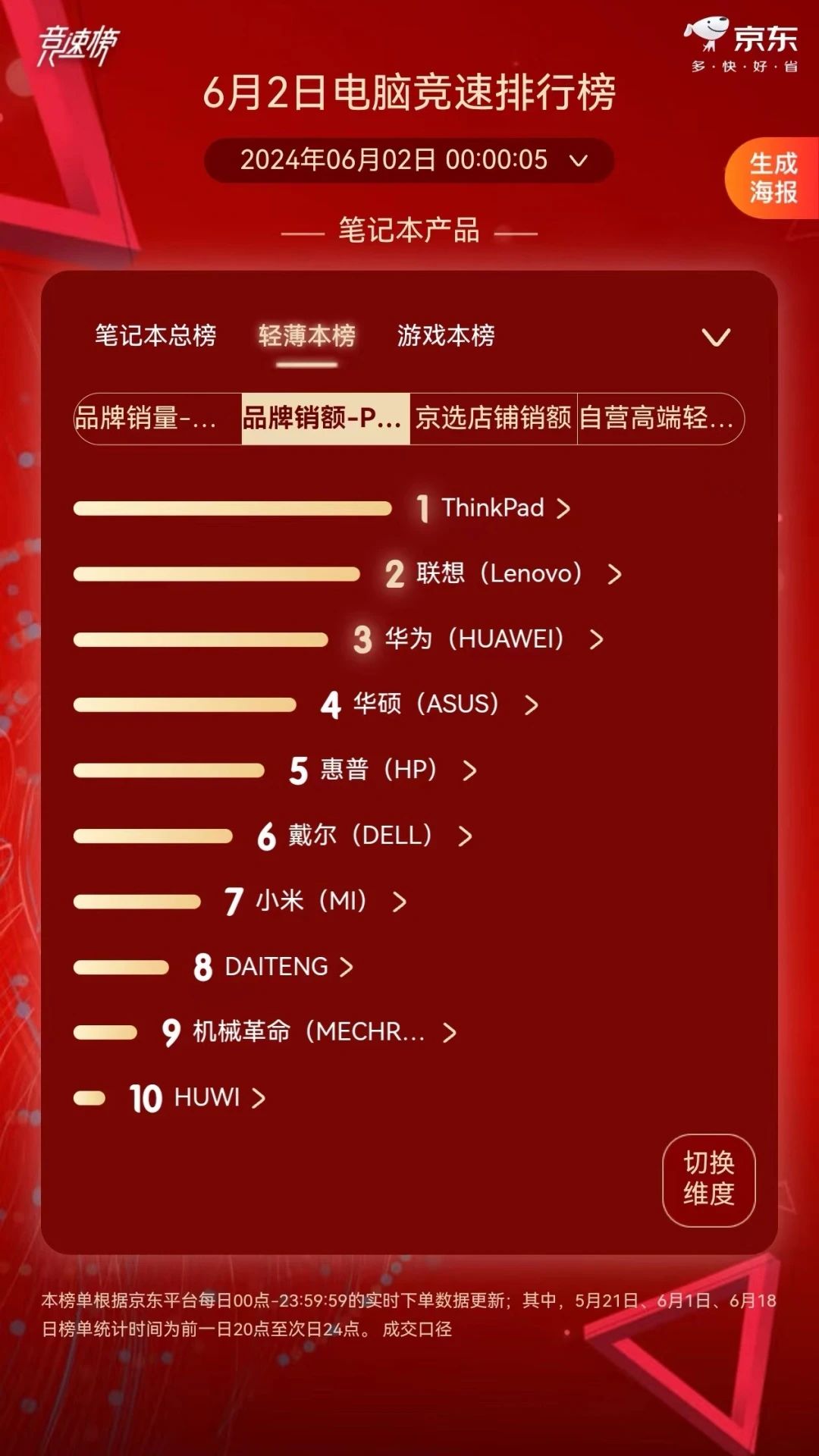Open the HUWI ranking entry

209,1097
